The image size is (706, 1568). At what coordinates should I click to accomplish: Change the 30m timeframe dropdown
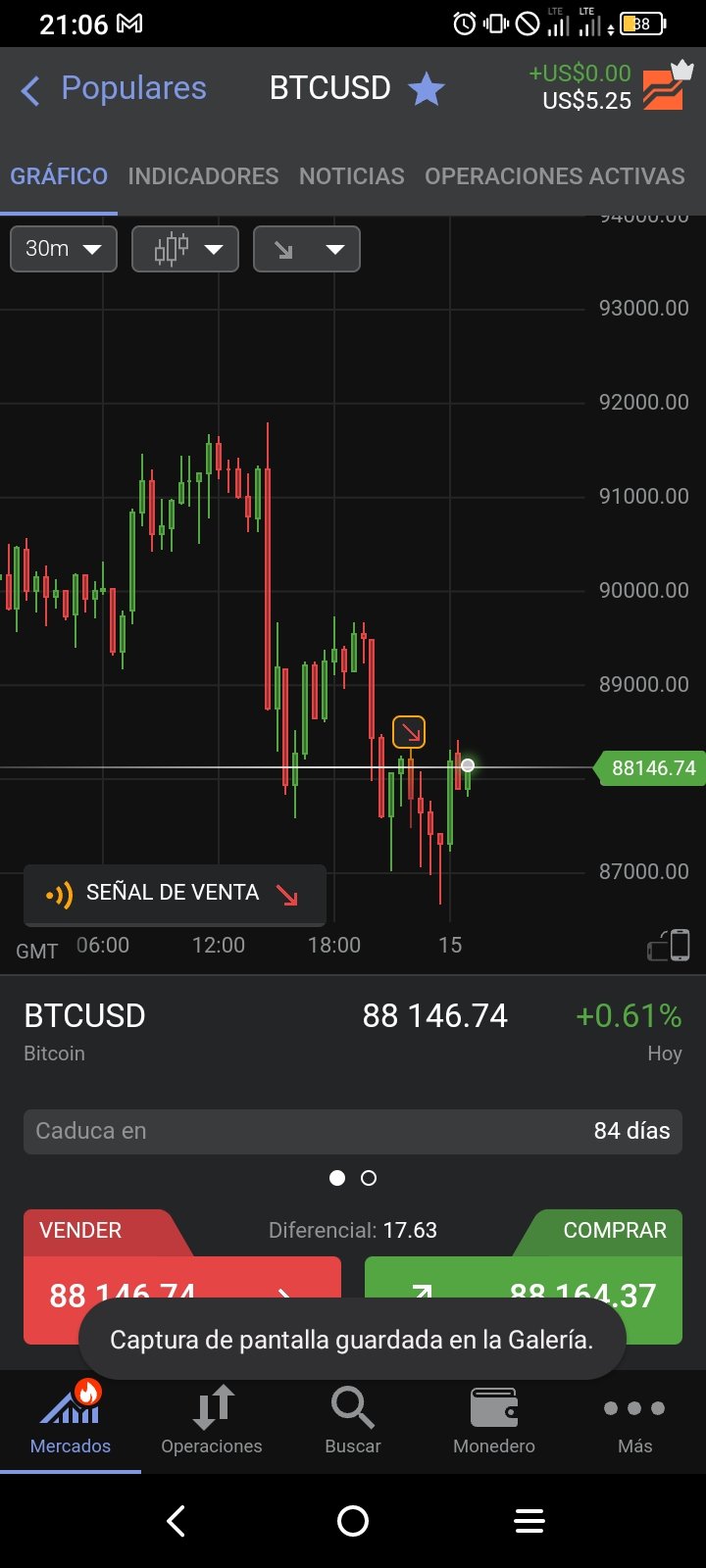click(x=64, y=249)
